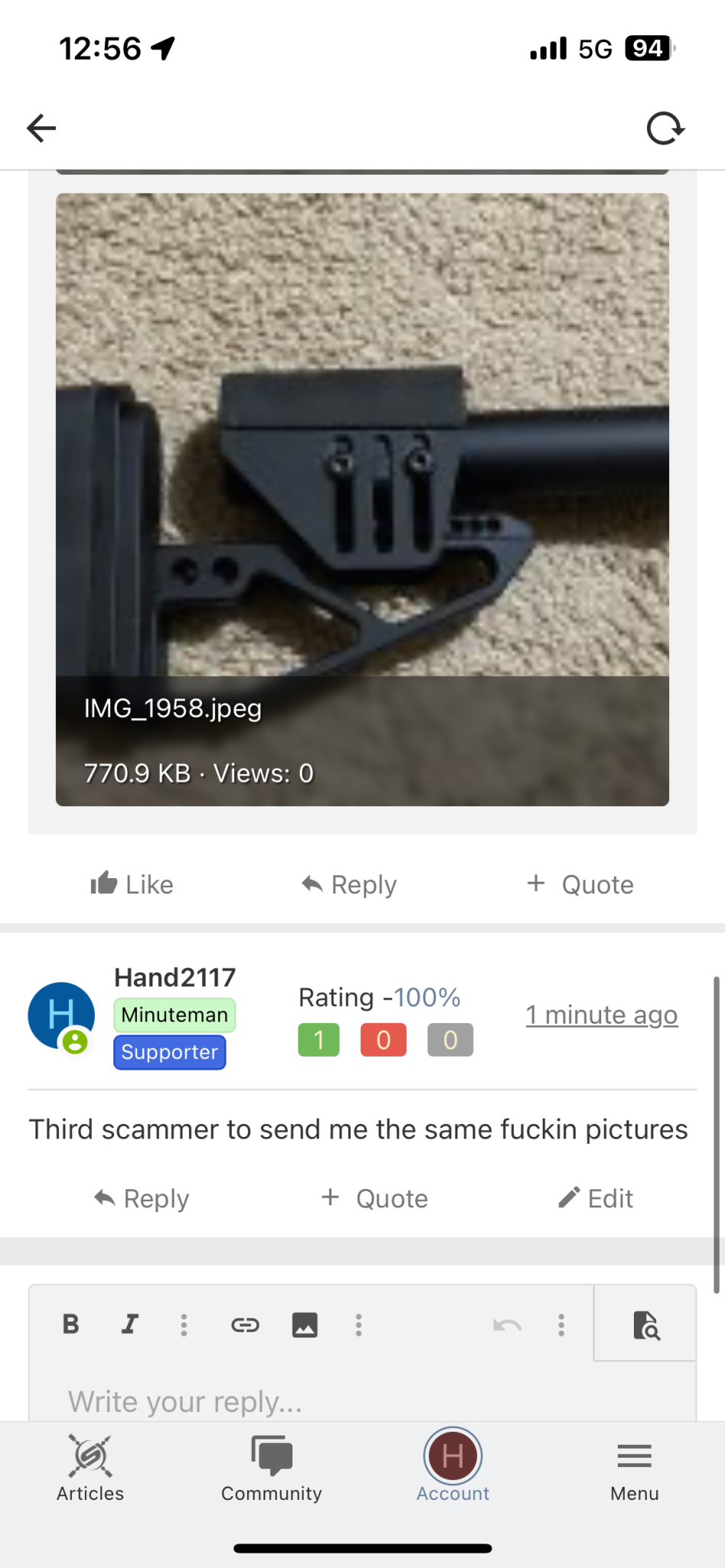Image resolution: width=725 pixels, height=1568 pixels.
Task: Like the post with the image
Action: pos(132,884)
